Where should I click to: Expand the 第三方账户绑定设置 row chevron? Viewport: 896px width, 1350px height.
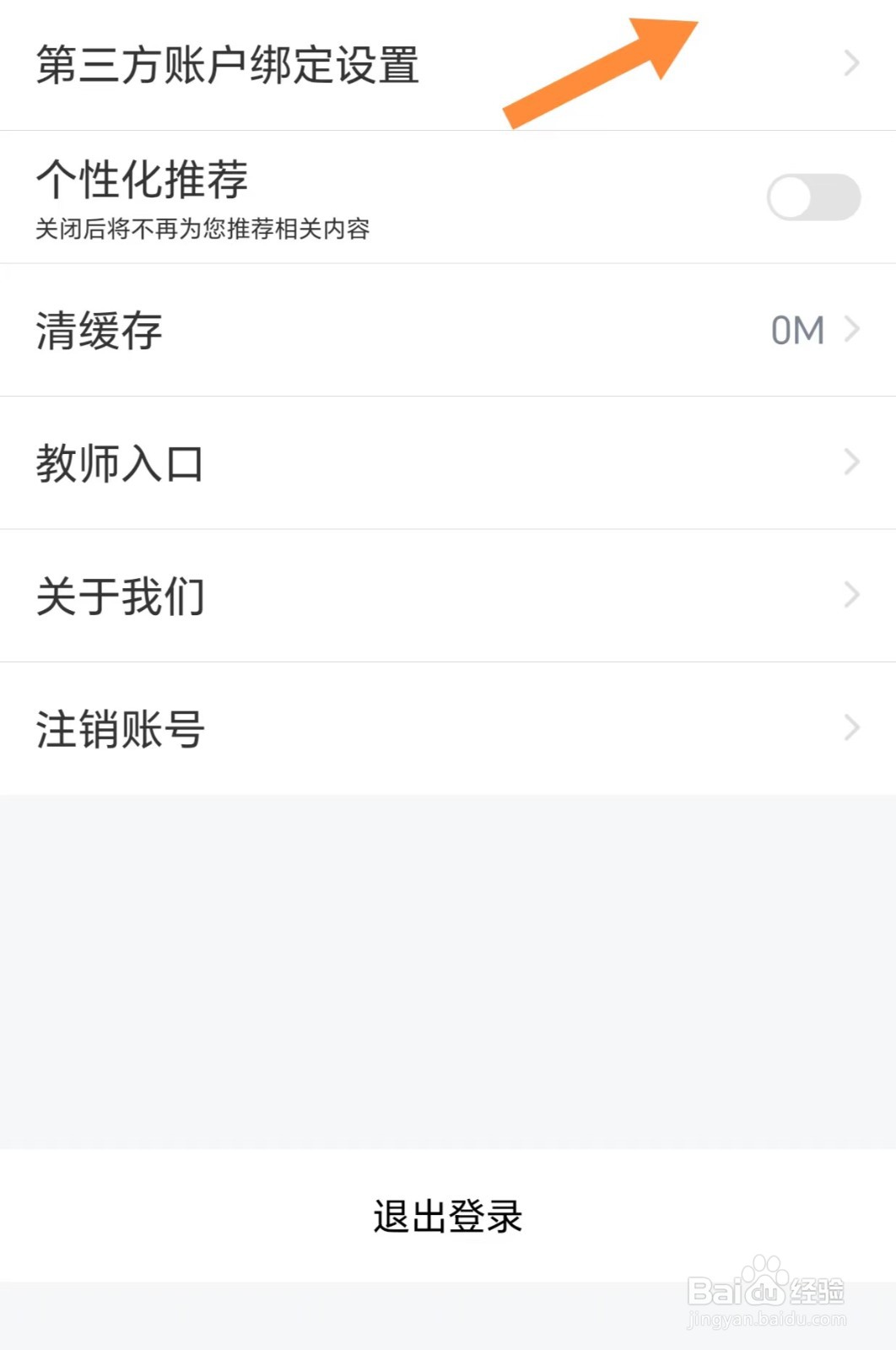pos(850,64)
